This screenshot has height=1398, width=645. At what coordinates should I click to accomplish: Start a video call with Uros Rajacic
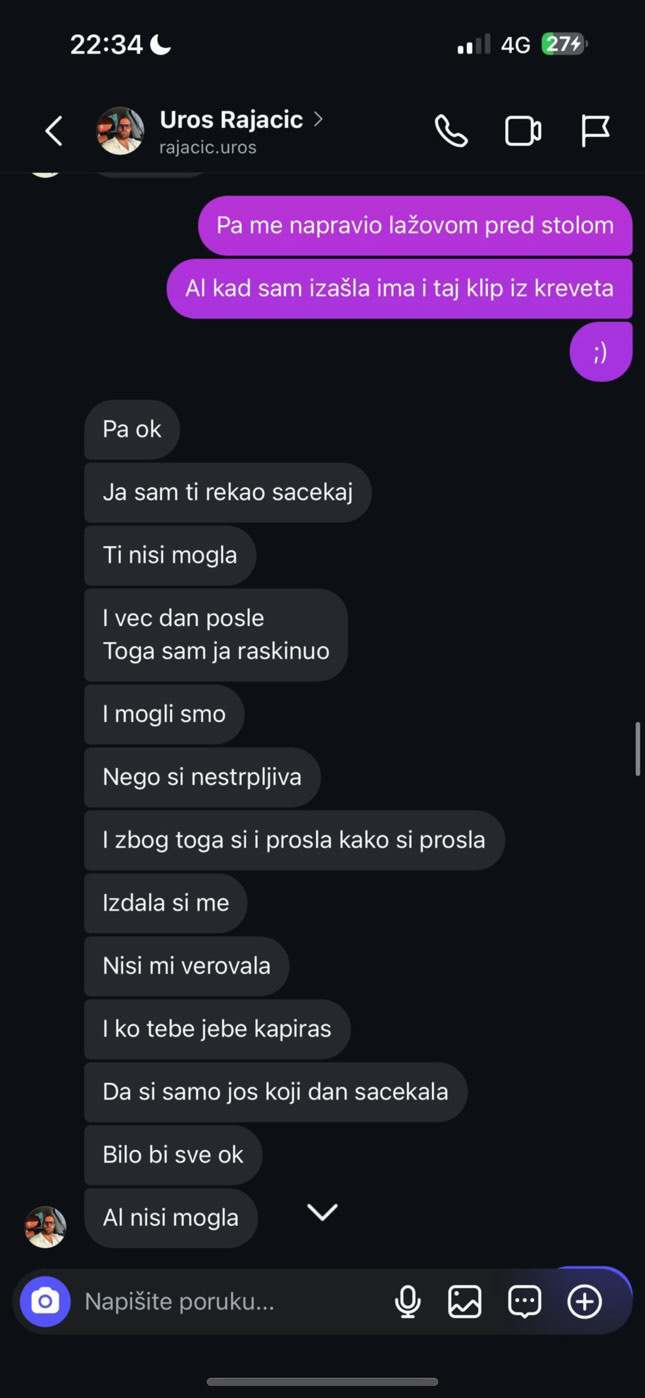click(x=522, y=131)
